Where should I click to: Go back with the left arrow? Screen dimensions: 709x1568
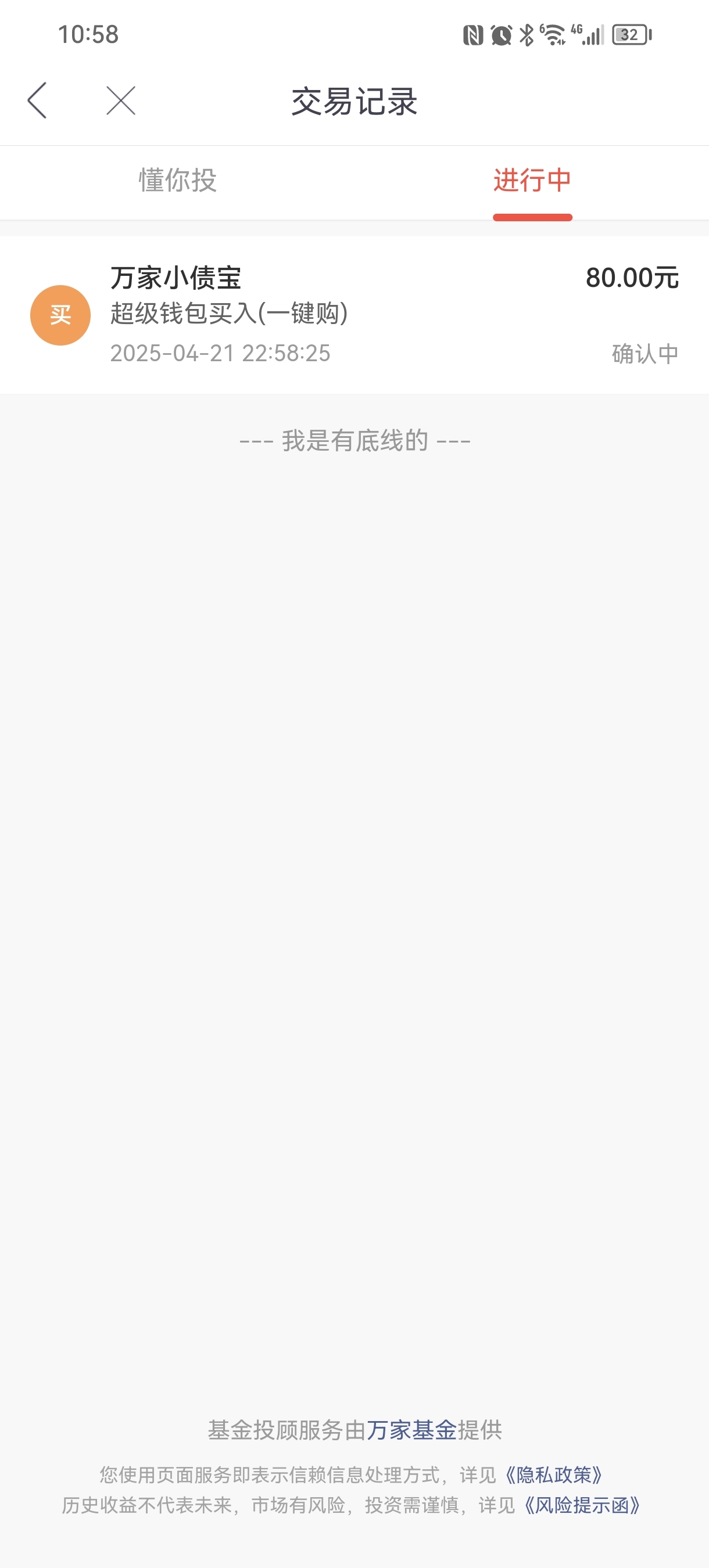point(37,100)
